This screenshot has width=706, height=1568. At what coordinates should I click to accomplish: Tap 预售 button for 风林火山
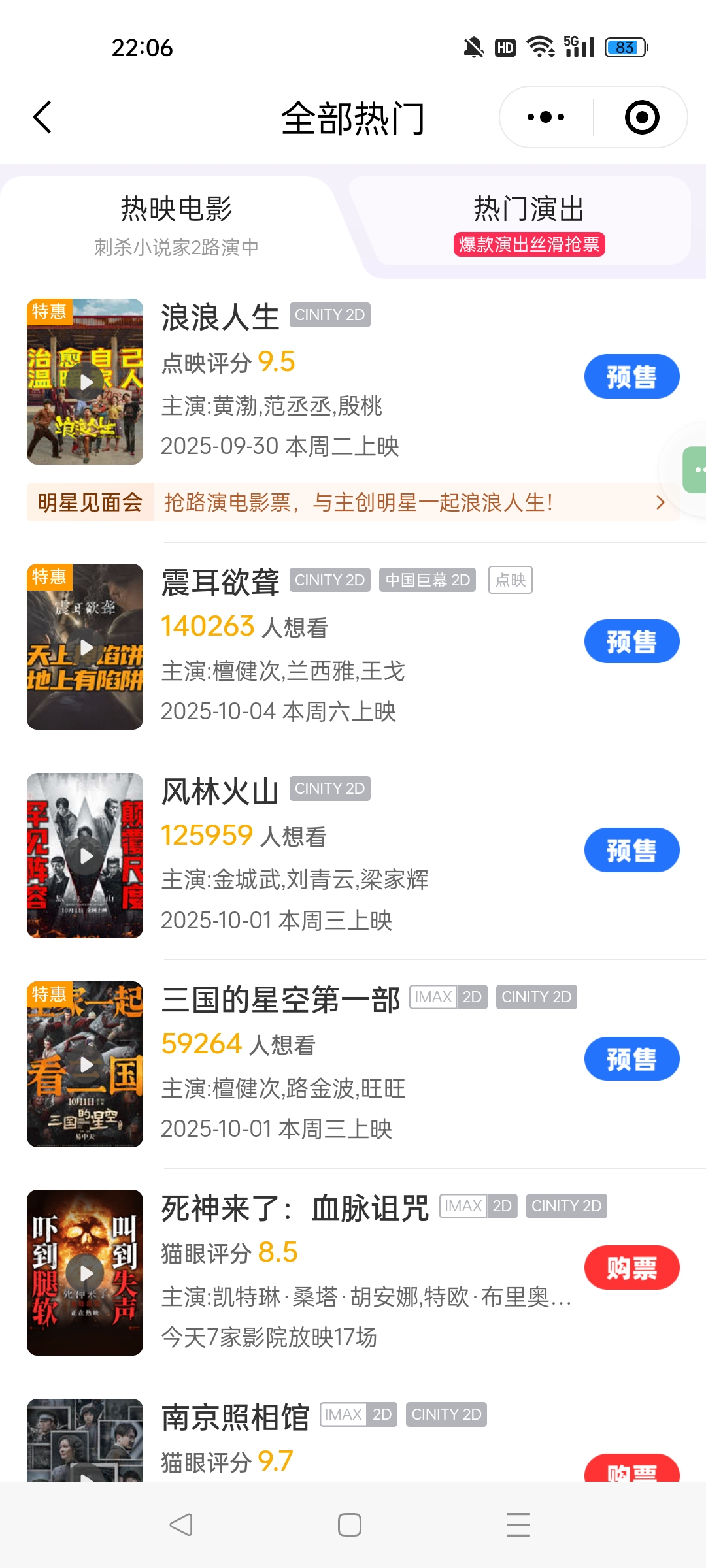tap(631, 850)
